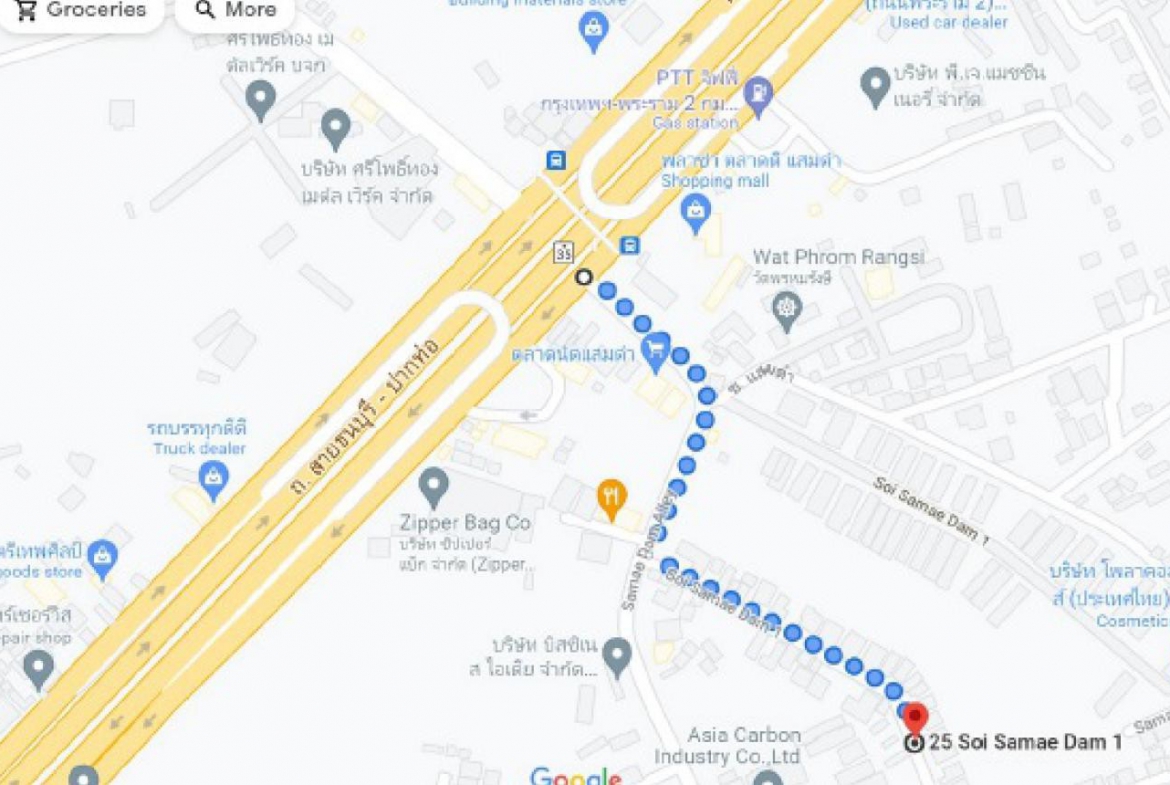Viewport: 1170px width, 785px height.
Task: Tap the Shopping mall pin
Action: coord(695,211)
